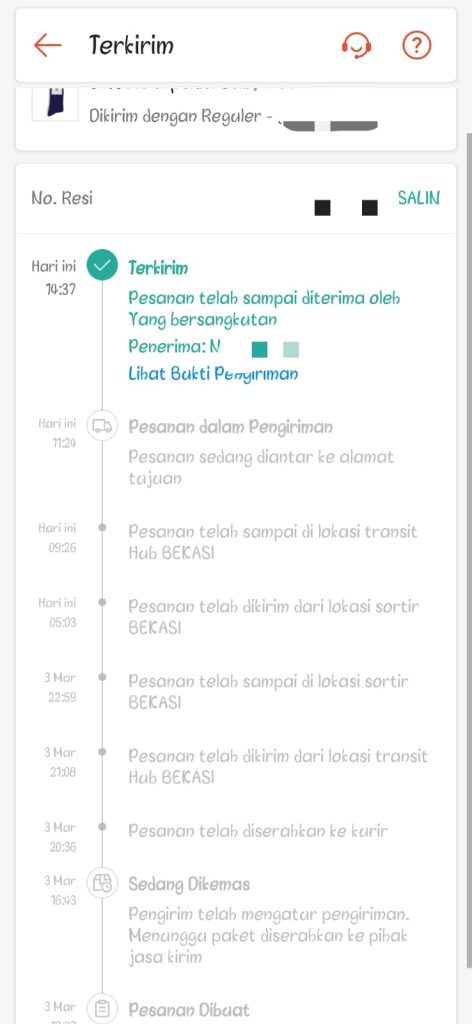This screenshot has width=472, height=1024.
Task: Open customer service chat headset icon
Action: 356,45
